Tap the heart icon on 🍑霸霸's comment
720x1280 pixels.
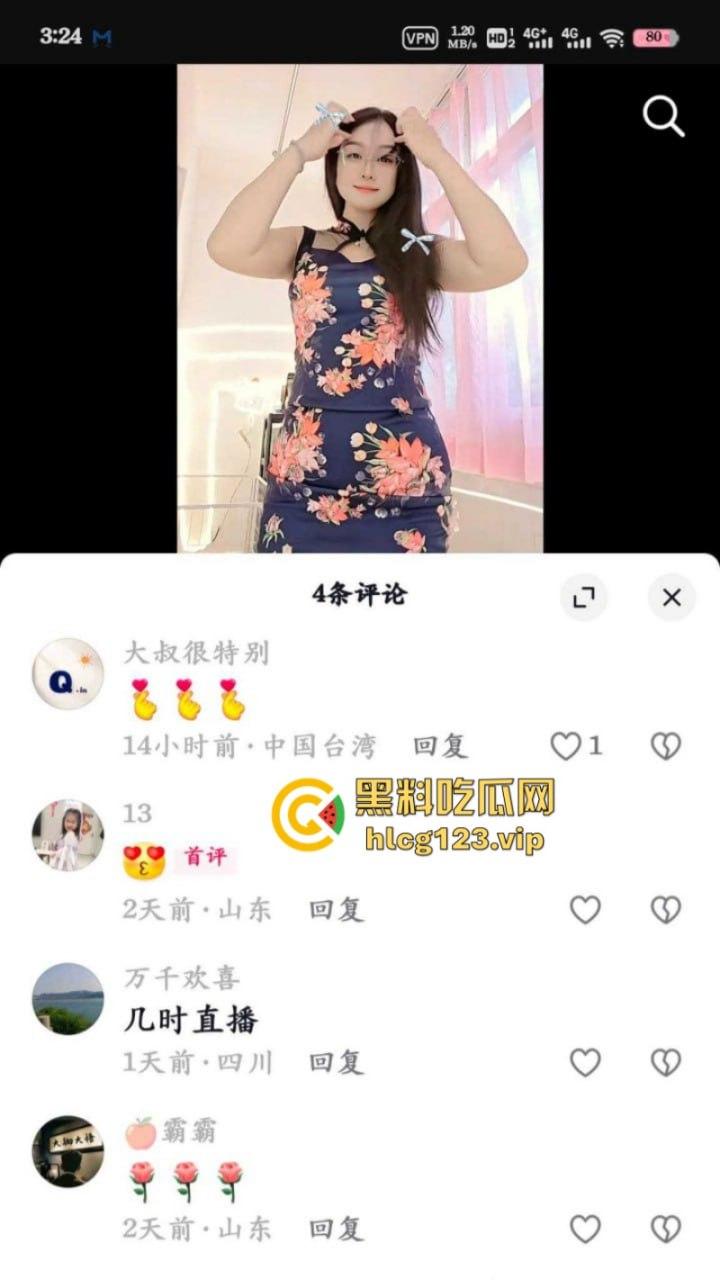click(x=584, y=1228)
